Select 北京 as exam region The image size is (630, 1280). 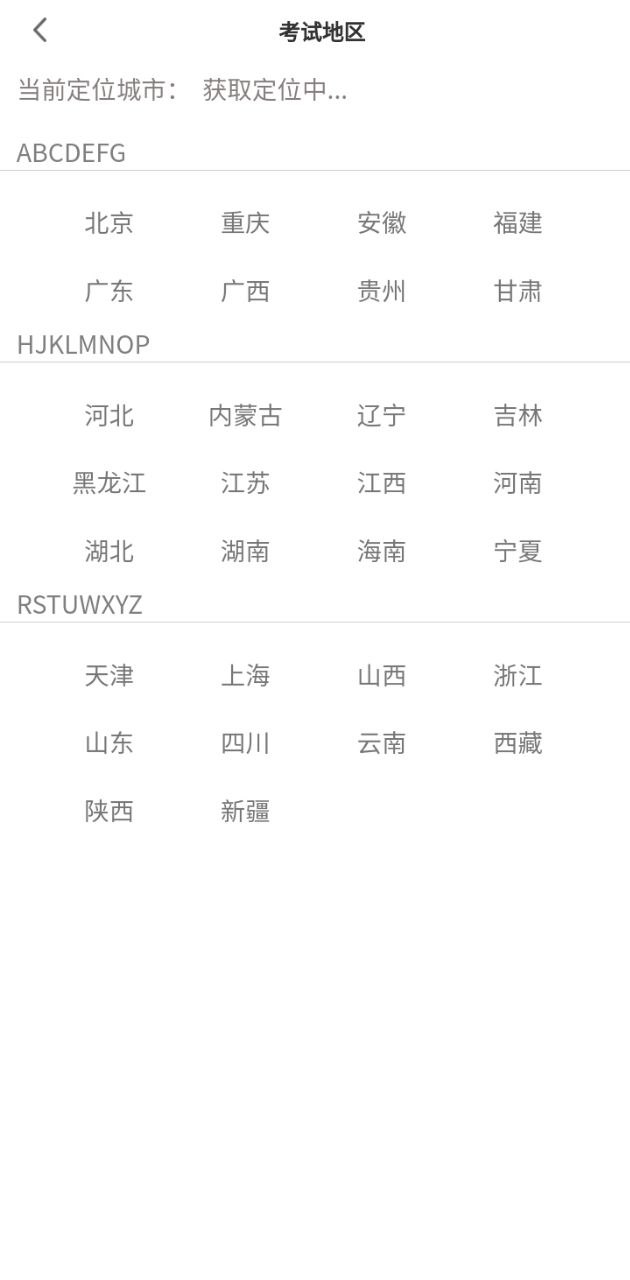point(109,223)
